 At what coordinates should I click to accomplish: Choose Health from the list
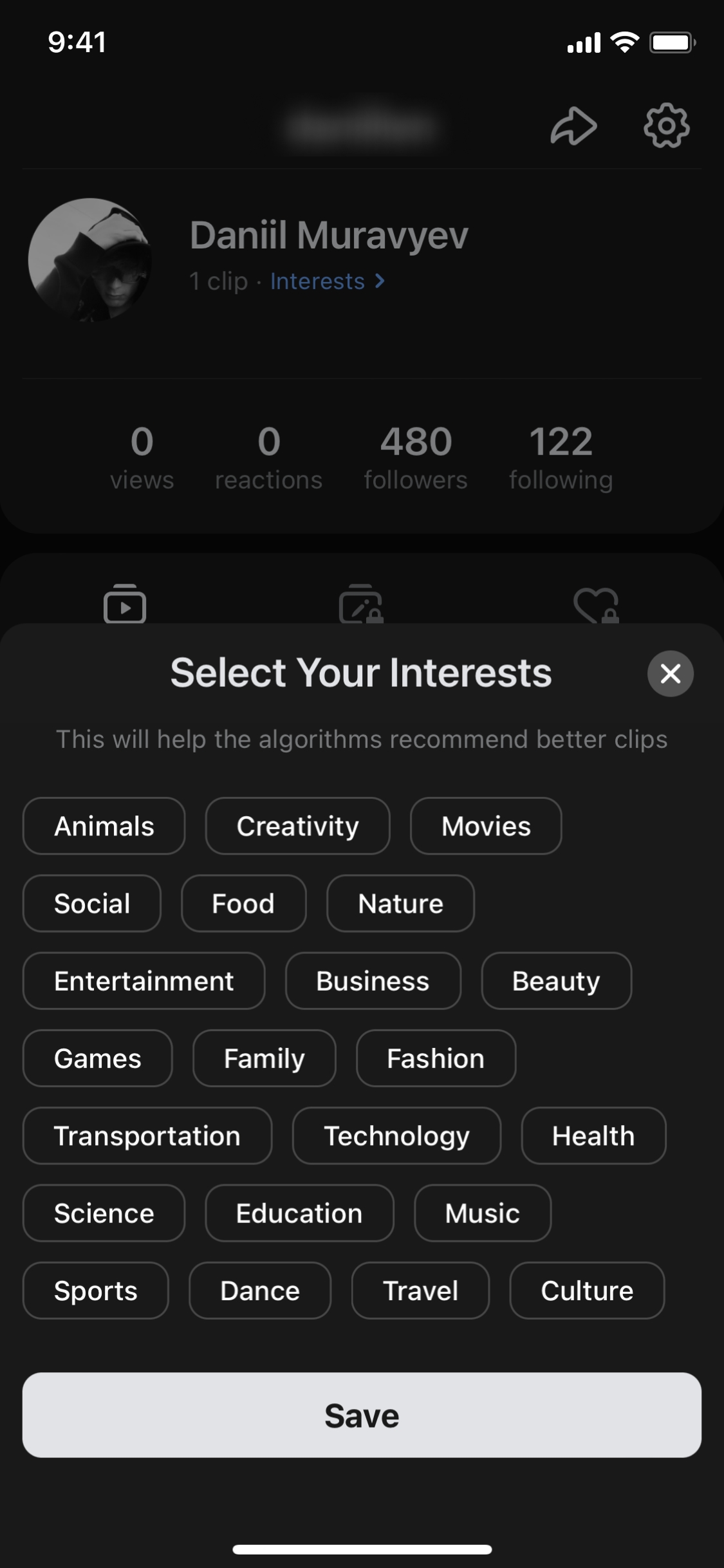593,1135
